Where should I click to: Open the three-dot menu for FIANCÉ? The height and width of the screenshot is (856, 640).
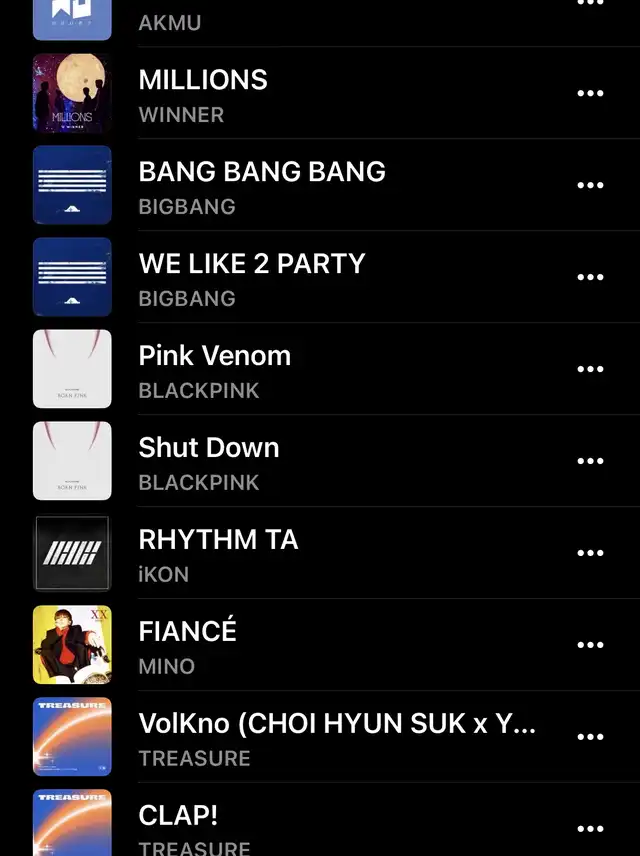590,645
